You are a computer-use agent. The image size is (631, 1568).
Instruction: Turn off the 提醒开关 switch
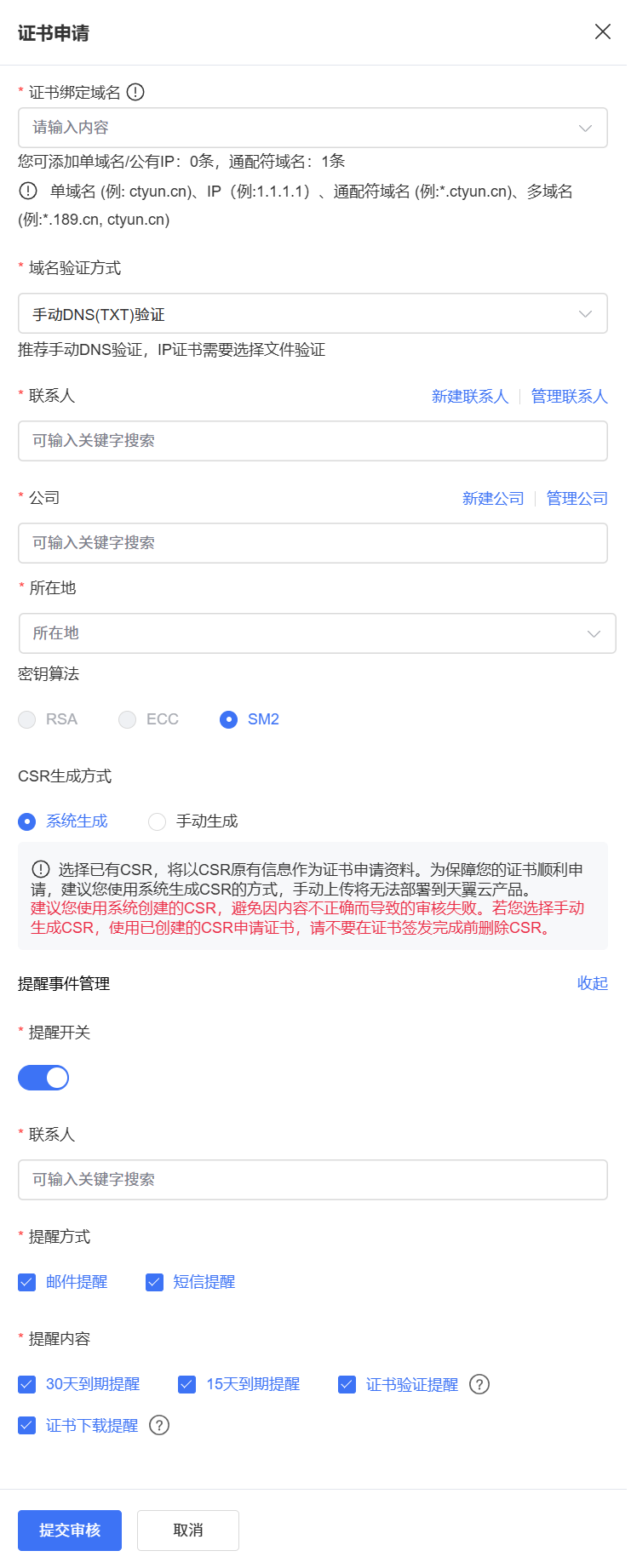coord(43,1078)
